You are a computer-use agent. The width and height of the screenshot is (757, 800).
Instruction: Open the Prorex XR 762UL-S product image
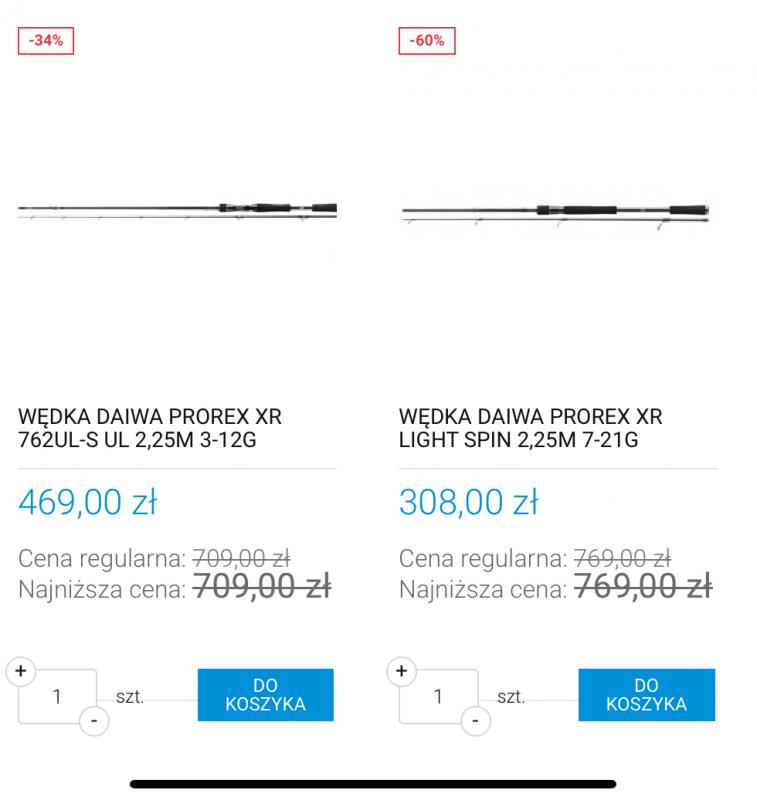[x=177, y=211]
